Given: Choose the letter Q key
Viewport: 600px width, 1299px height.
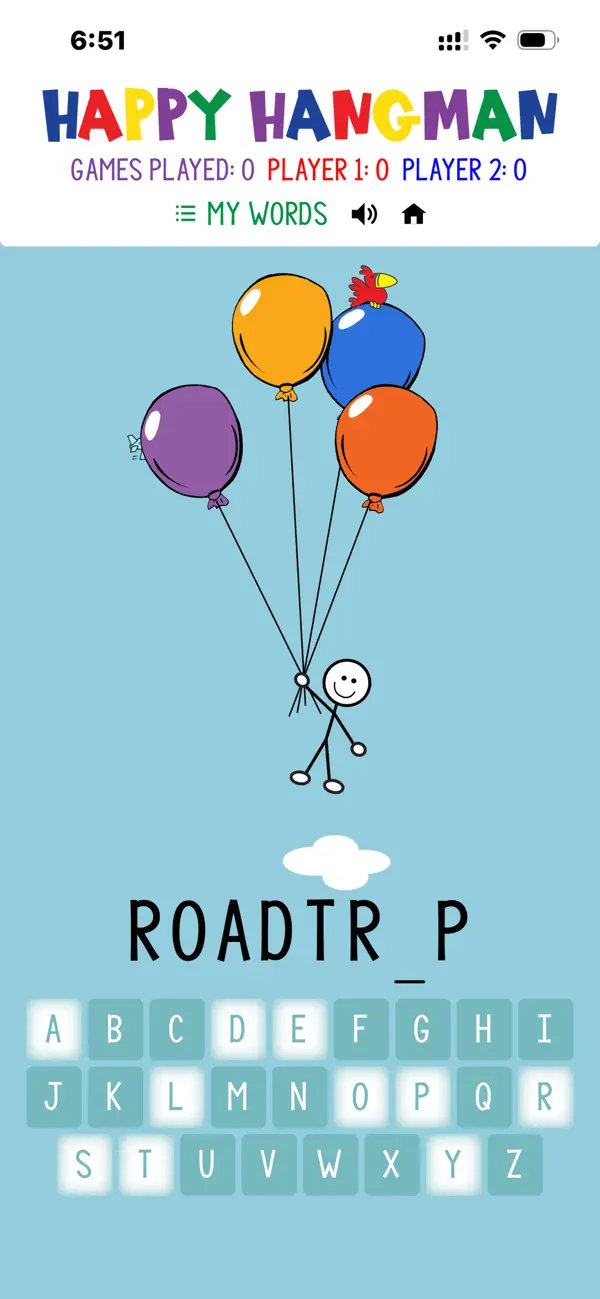Looking at the screenshot, I should (x=484, y=1097).
